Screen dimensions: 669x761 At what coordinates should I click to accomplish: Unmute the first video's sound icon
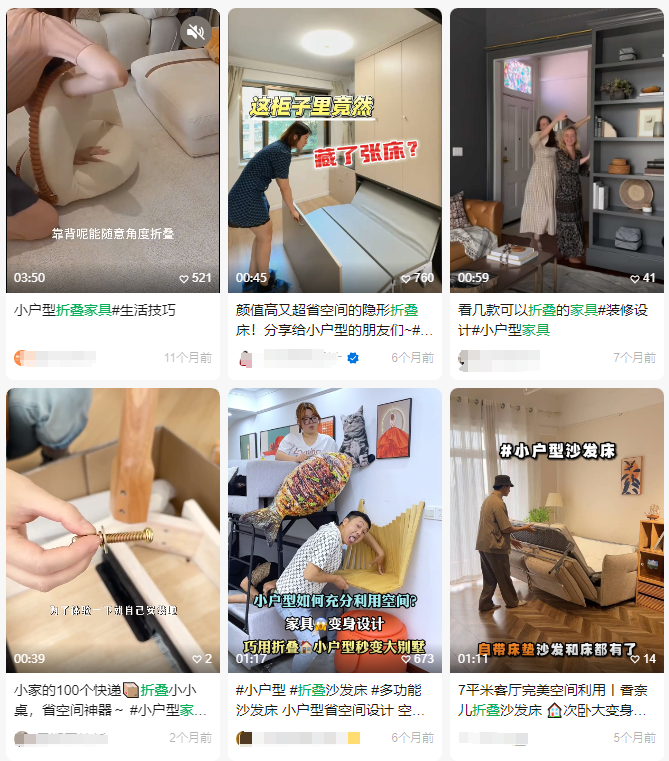(196, 32)
